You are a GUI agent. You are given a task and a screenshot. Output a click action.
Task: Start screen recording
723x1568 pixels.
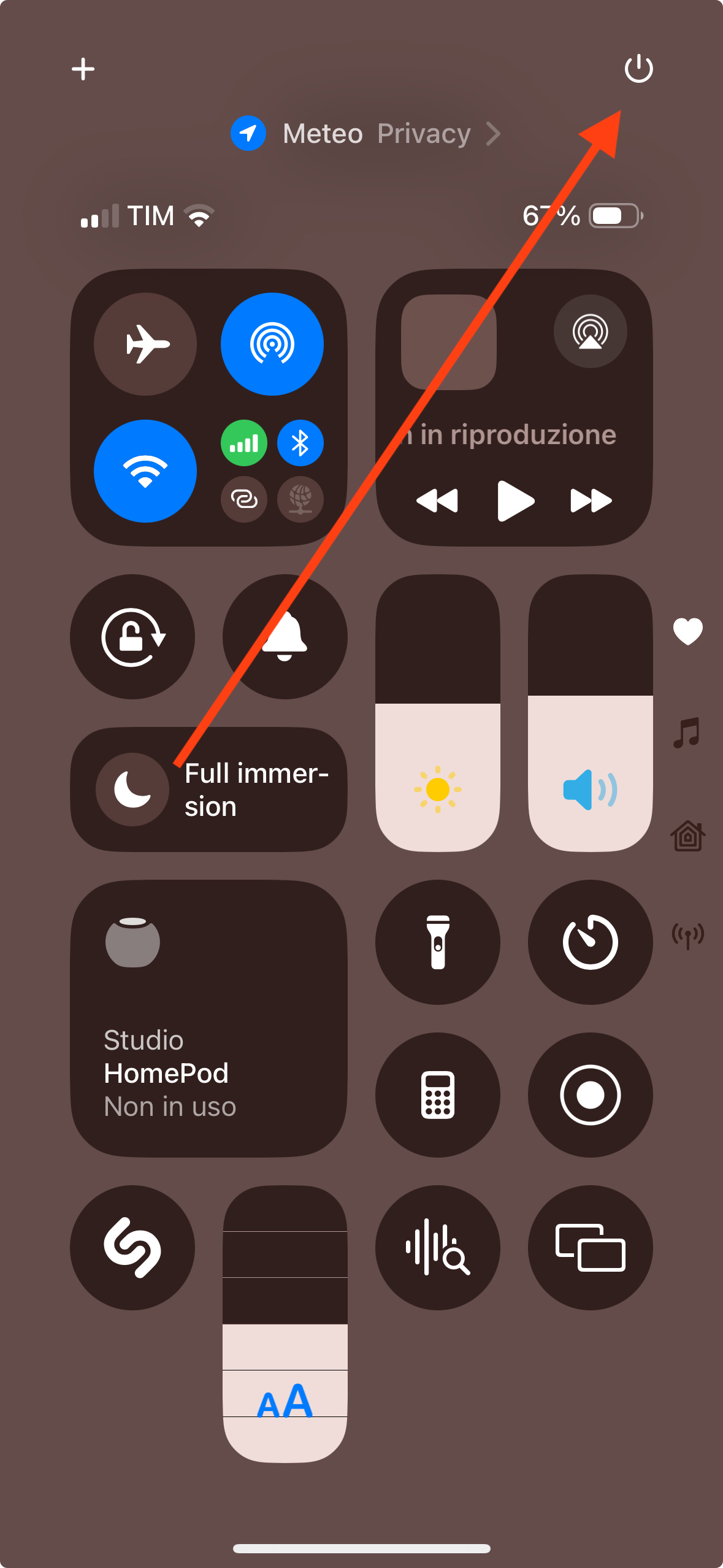pyautogui.click(x=590, y=1094)
